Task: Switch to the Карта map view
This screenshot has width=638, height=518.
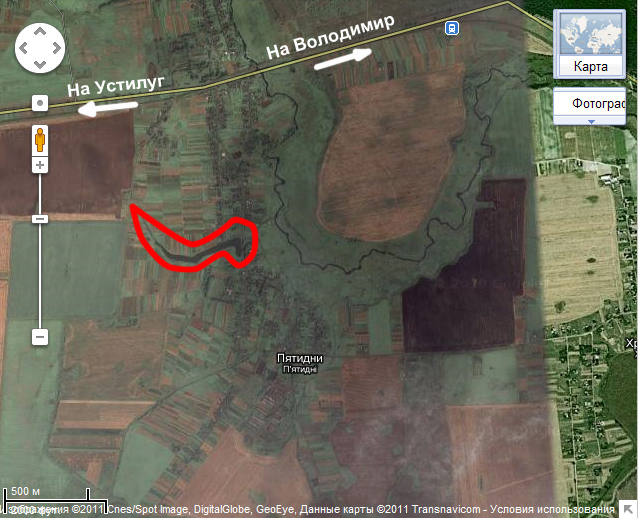Action: tap(589, 44)
